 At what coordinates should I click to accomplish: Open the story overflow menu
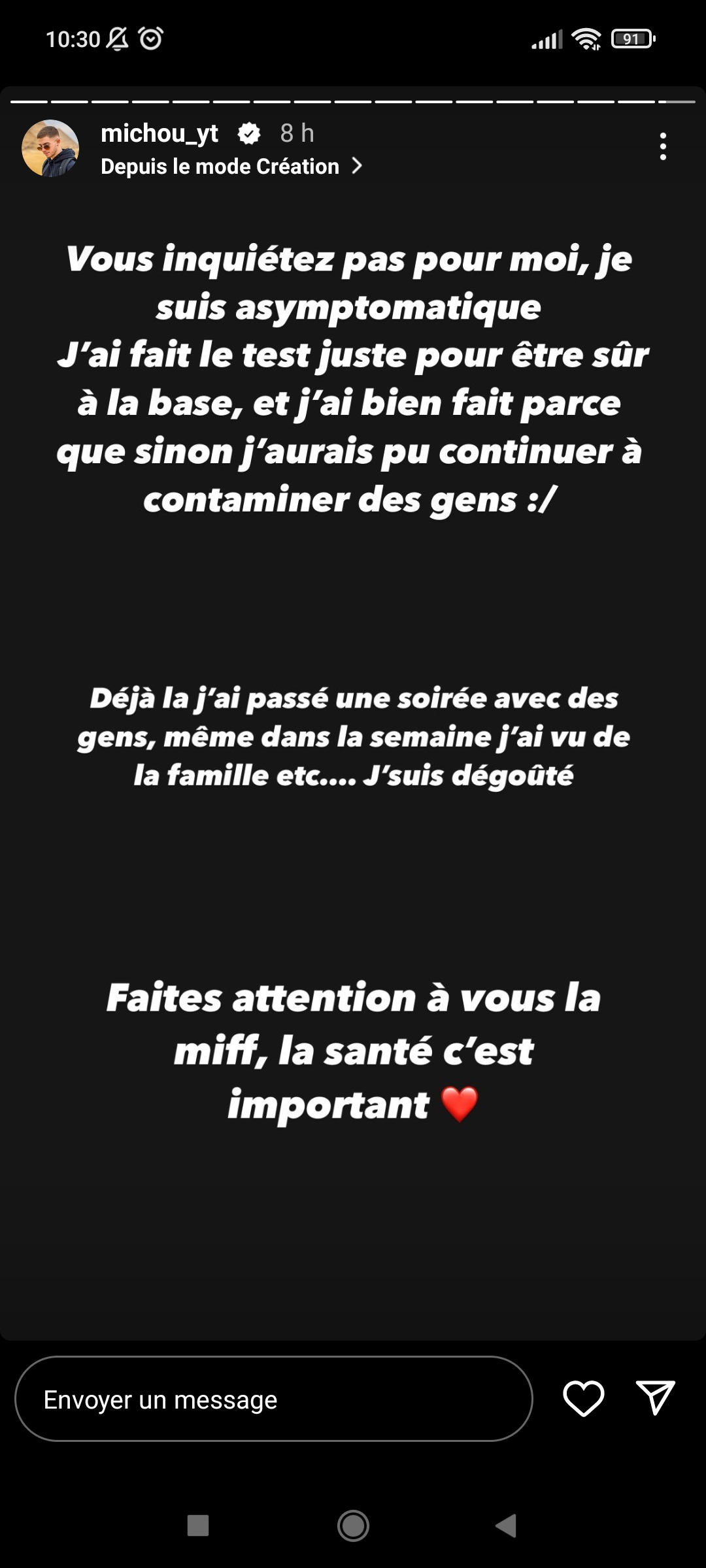tap(663, 146)
